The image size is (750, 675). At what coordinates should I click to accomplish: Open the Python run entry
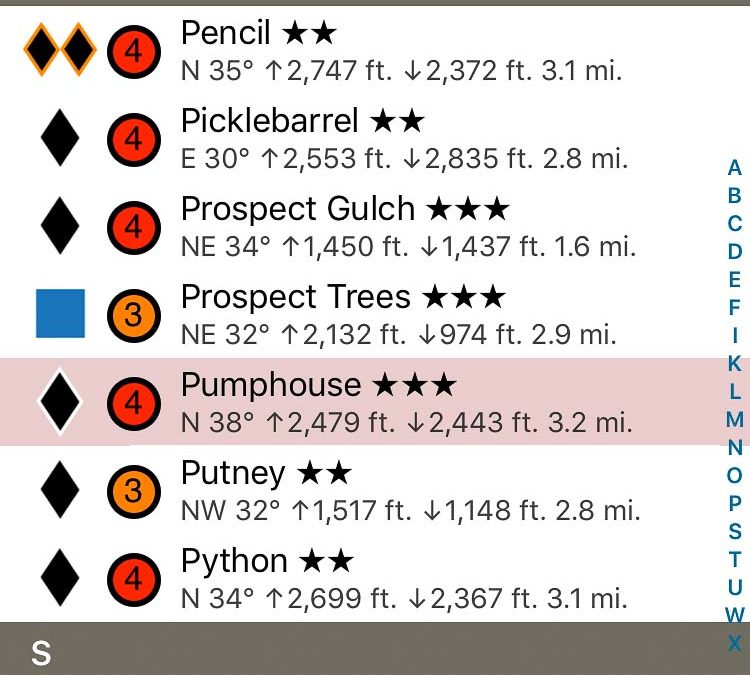pos(400,578)
